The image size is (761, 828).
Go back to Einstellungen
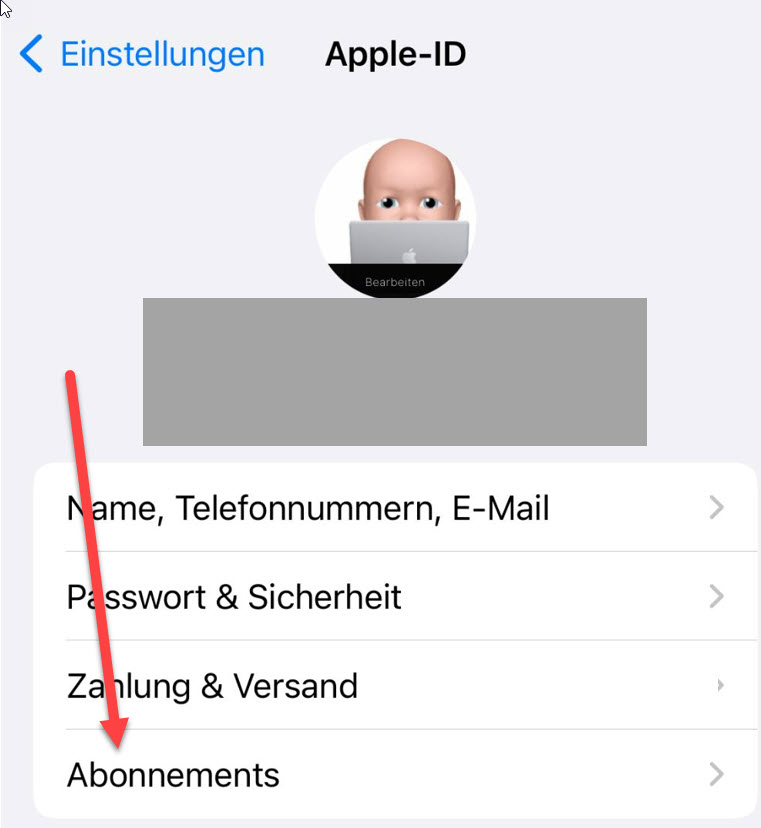[143, 54]
